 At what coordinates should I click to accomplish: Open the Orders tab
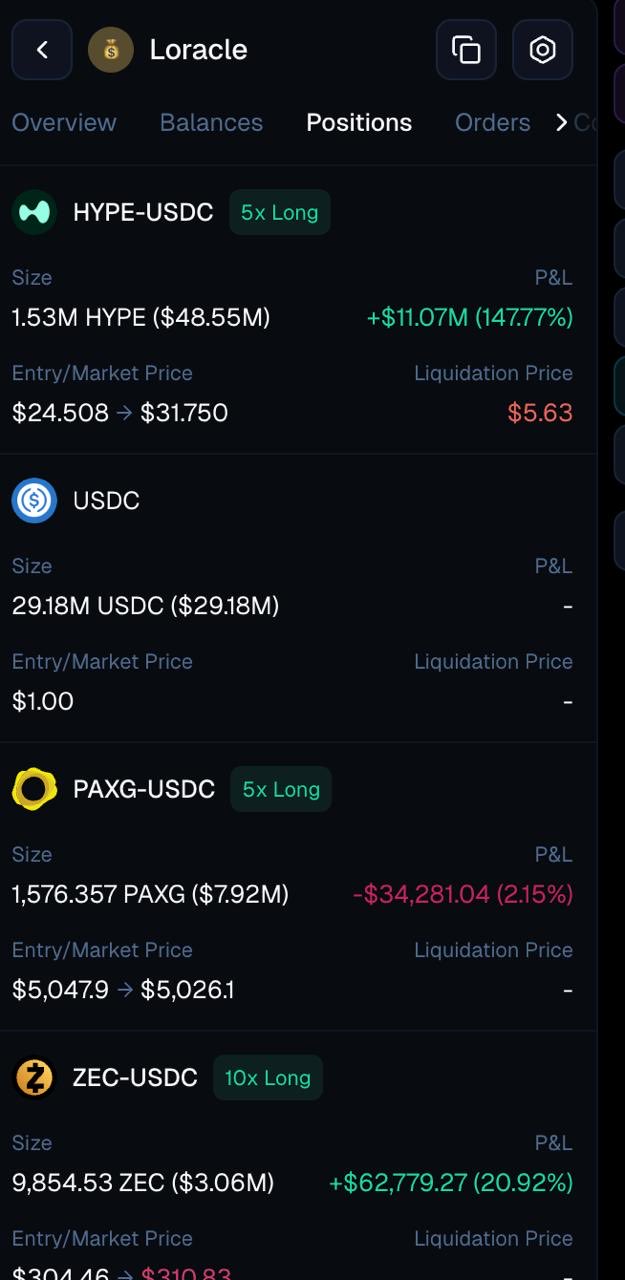tap(492, 123)
